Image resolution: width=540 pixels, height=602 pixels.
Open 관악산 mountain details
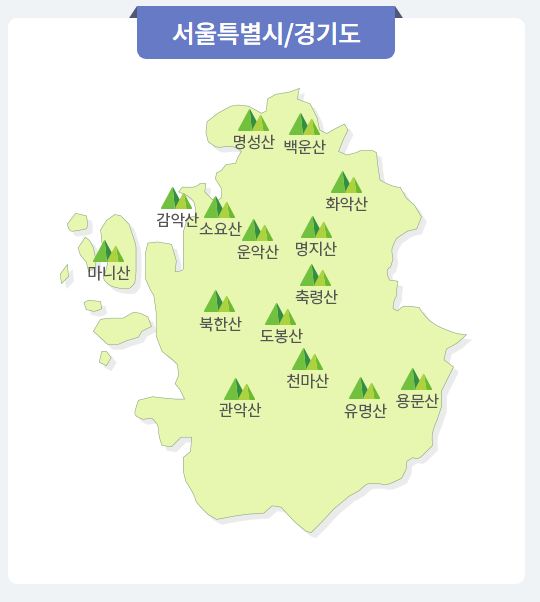click(x=240, y=398)
